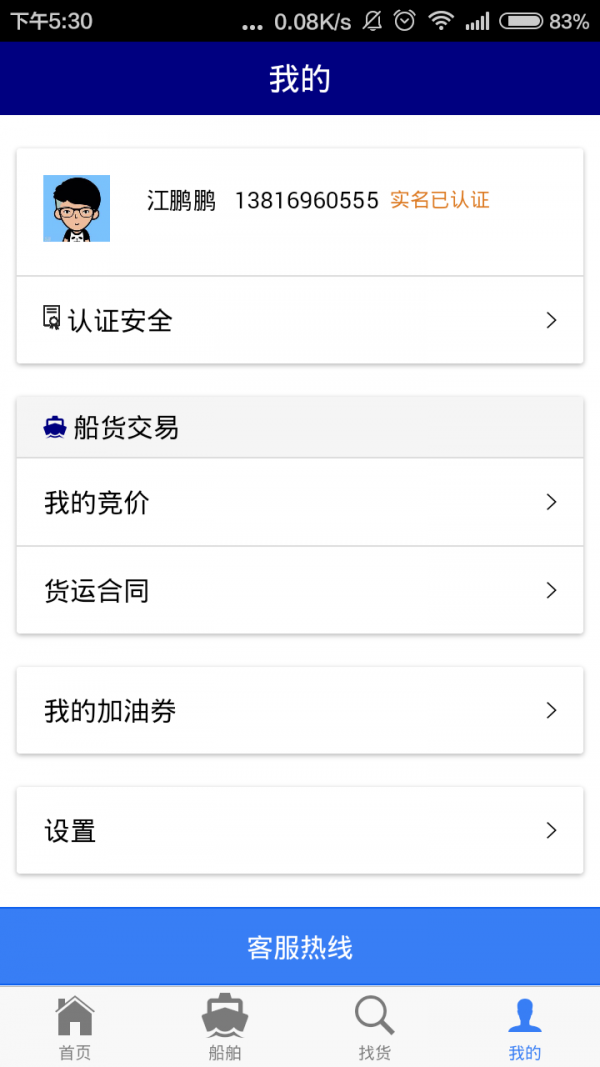View 货运合同 contracts

click(x=300, y=590)
